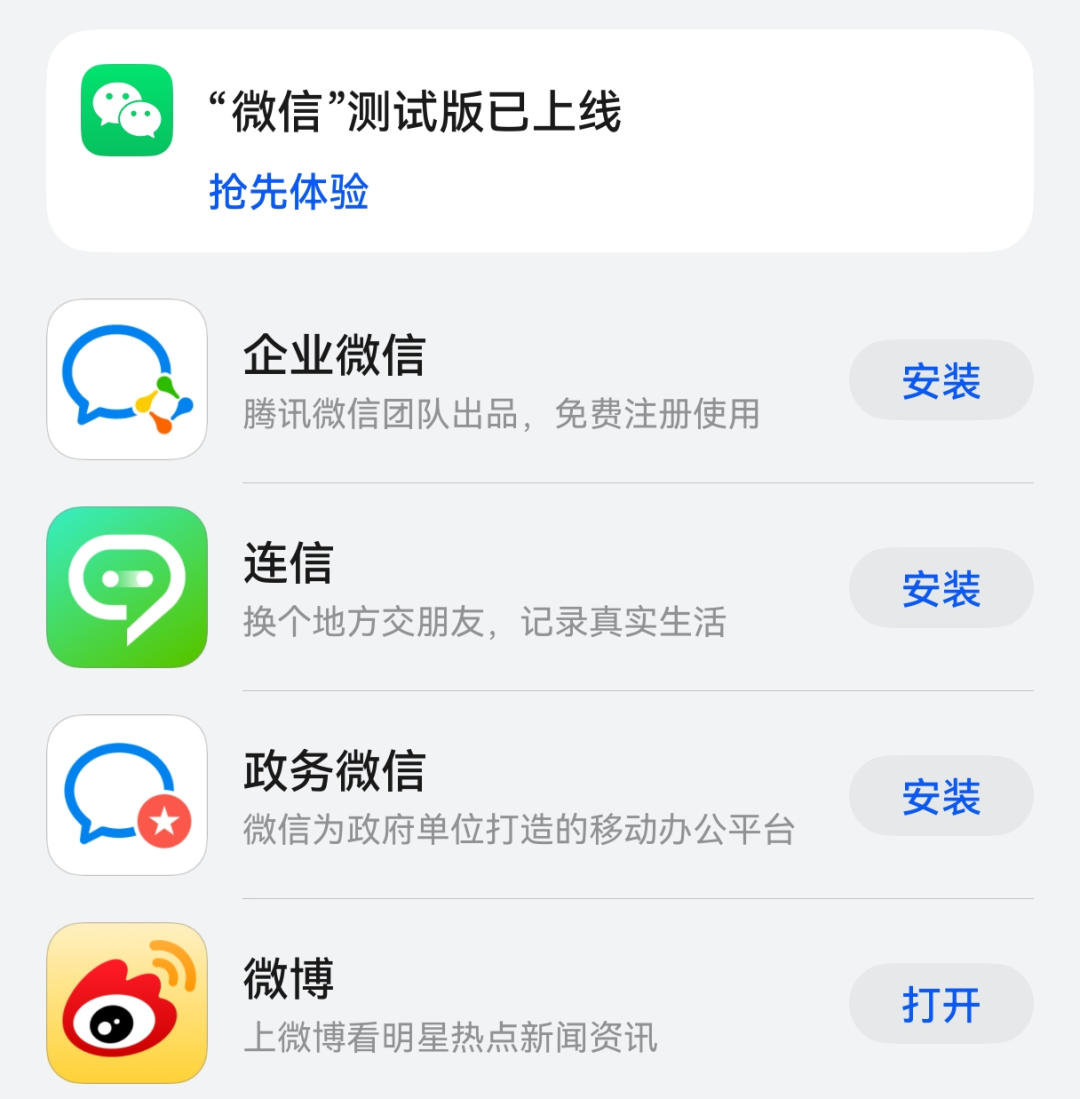Image resolution: width=1080 pixels, height=1099 pixels.
Task: Install the 连信 app
Action: [x=941, y=587]
